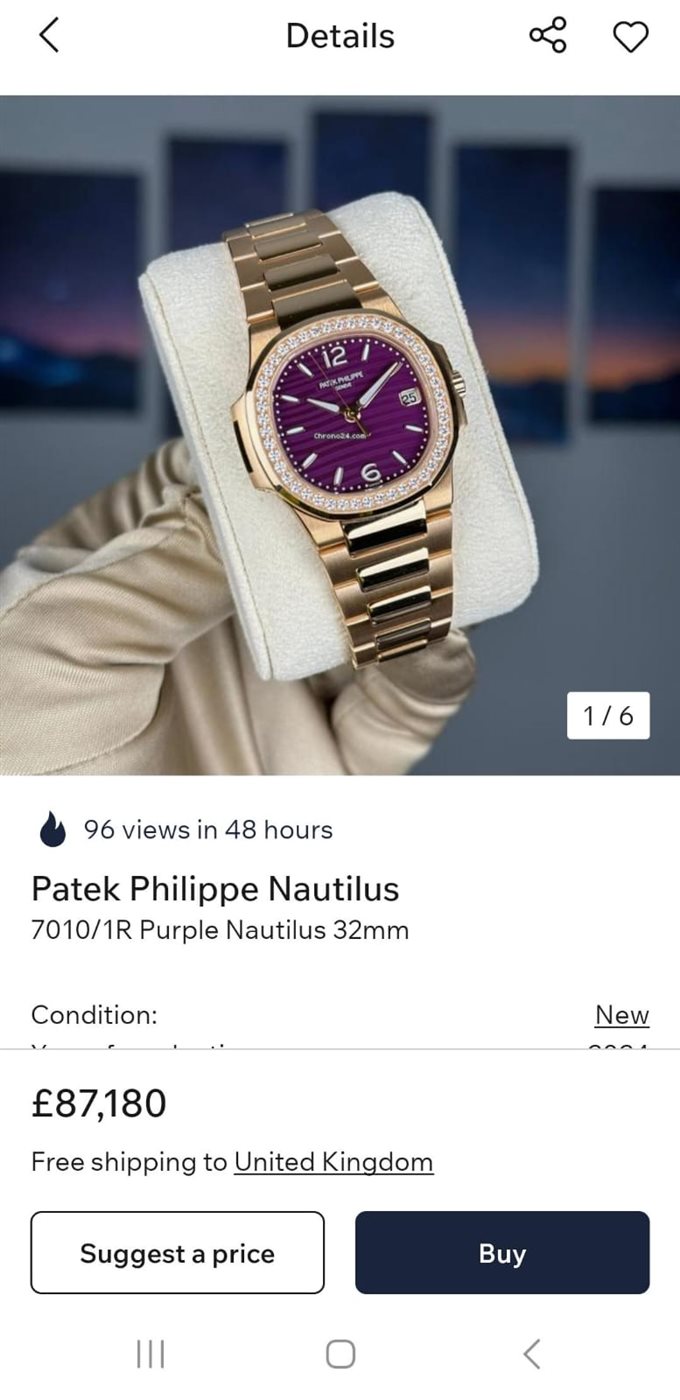Viewport: 680px width, 1400px height.
Task: Add the Nautilus to favorites
Action: click(630, 37)
